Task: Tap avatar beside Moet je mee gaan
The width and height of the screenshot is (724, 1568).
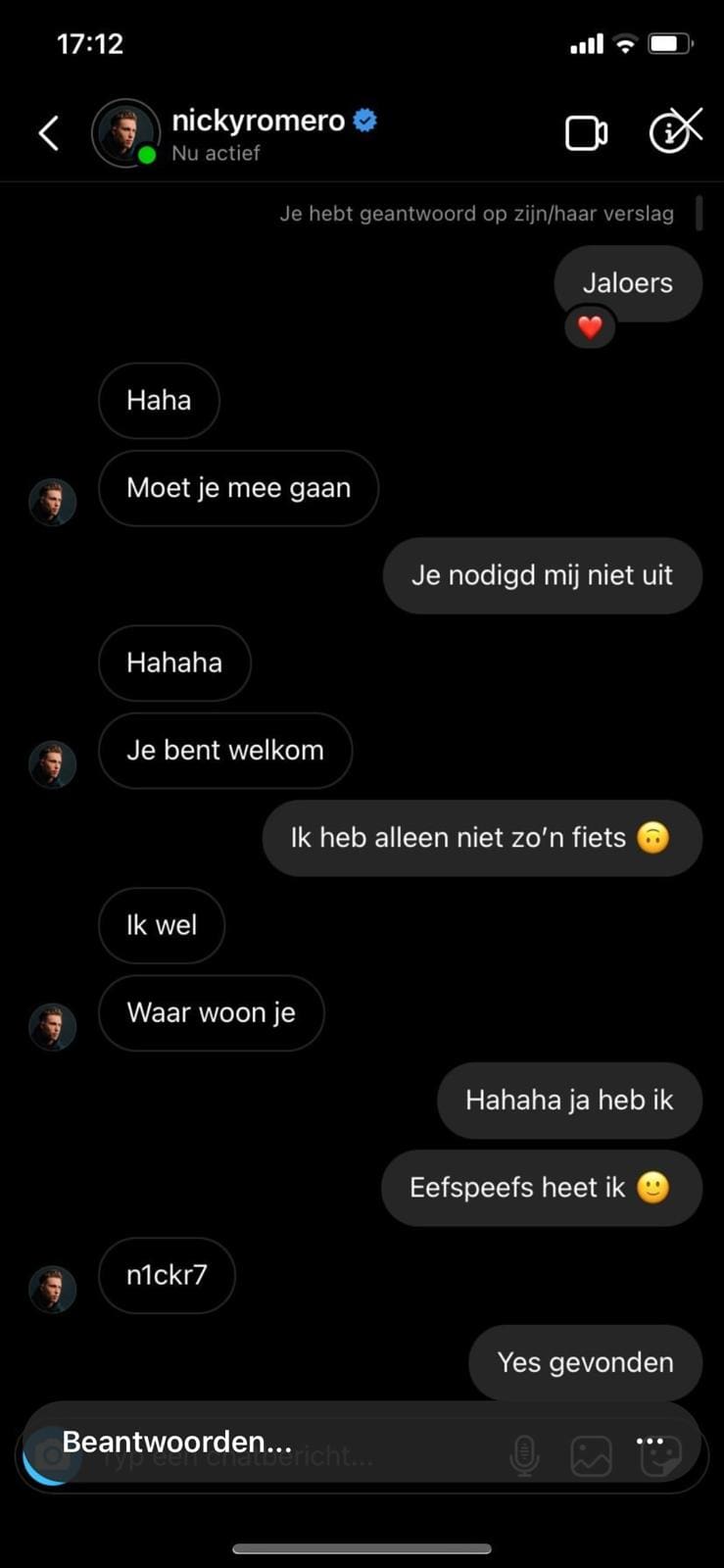Action: click(52, 502)
